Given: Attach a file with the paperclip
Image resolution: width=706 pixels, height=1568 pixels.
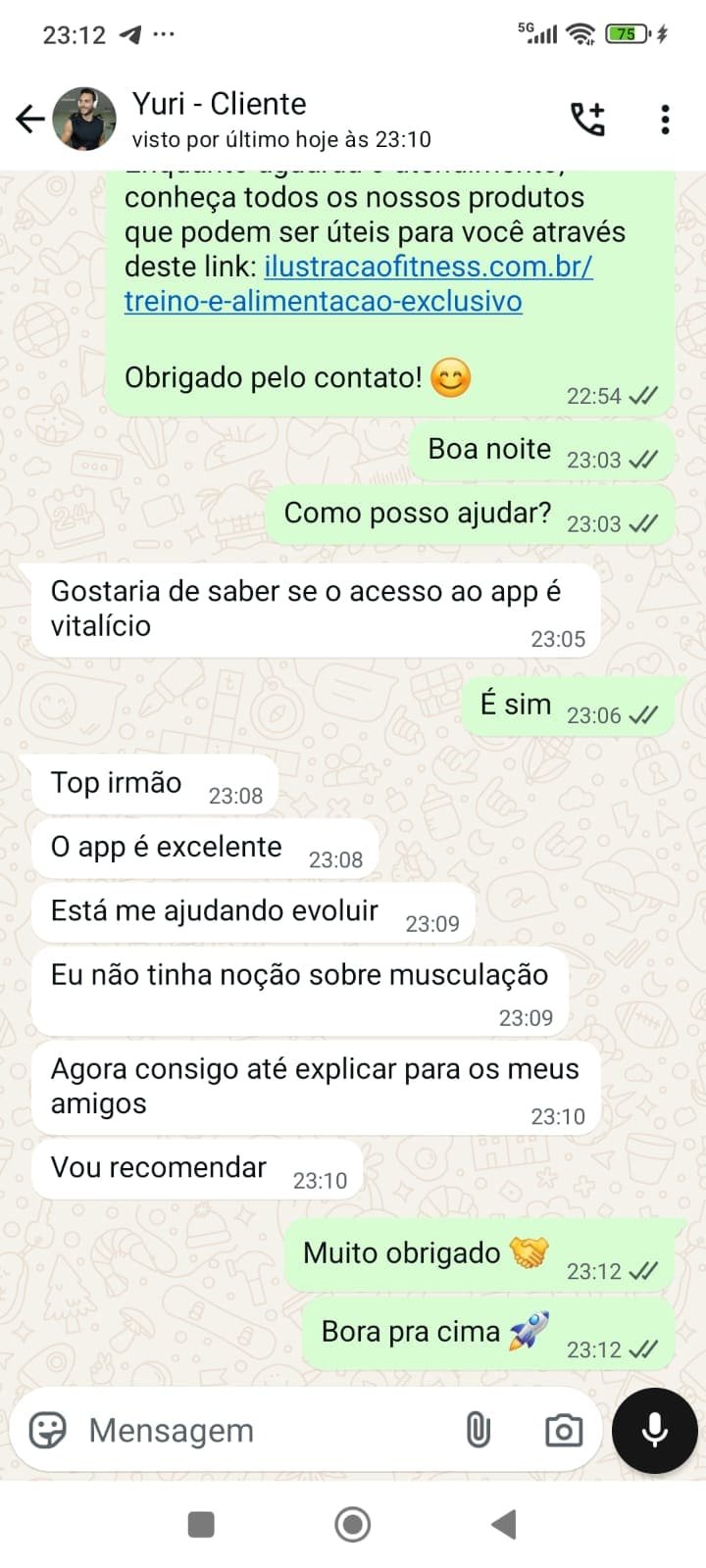Looking at the screenshot, I should point(478,1430).
